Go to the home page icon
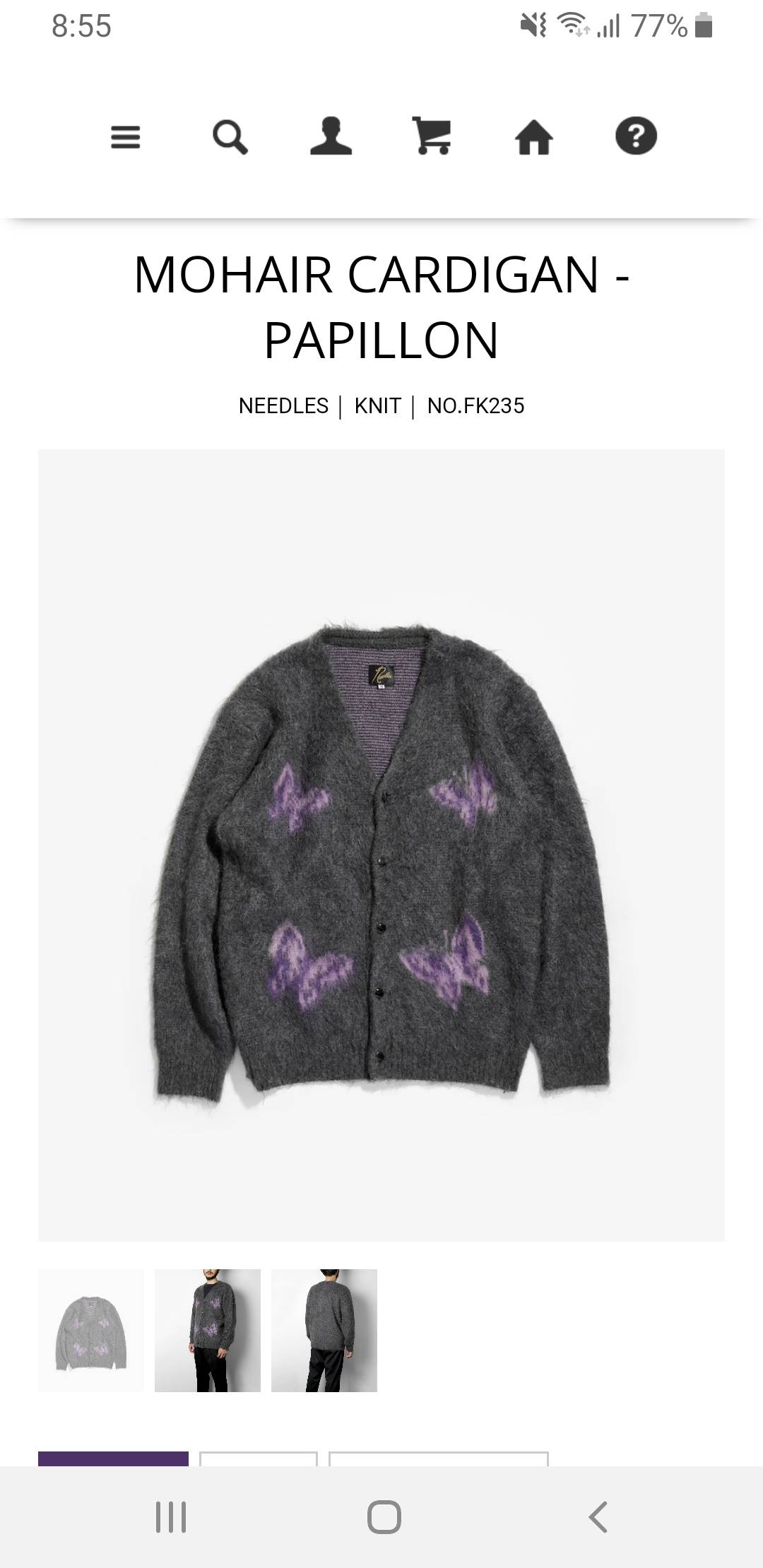 click(533, 137)
